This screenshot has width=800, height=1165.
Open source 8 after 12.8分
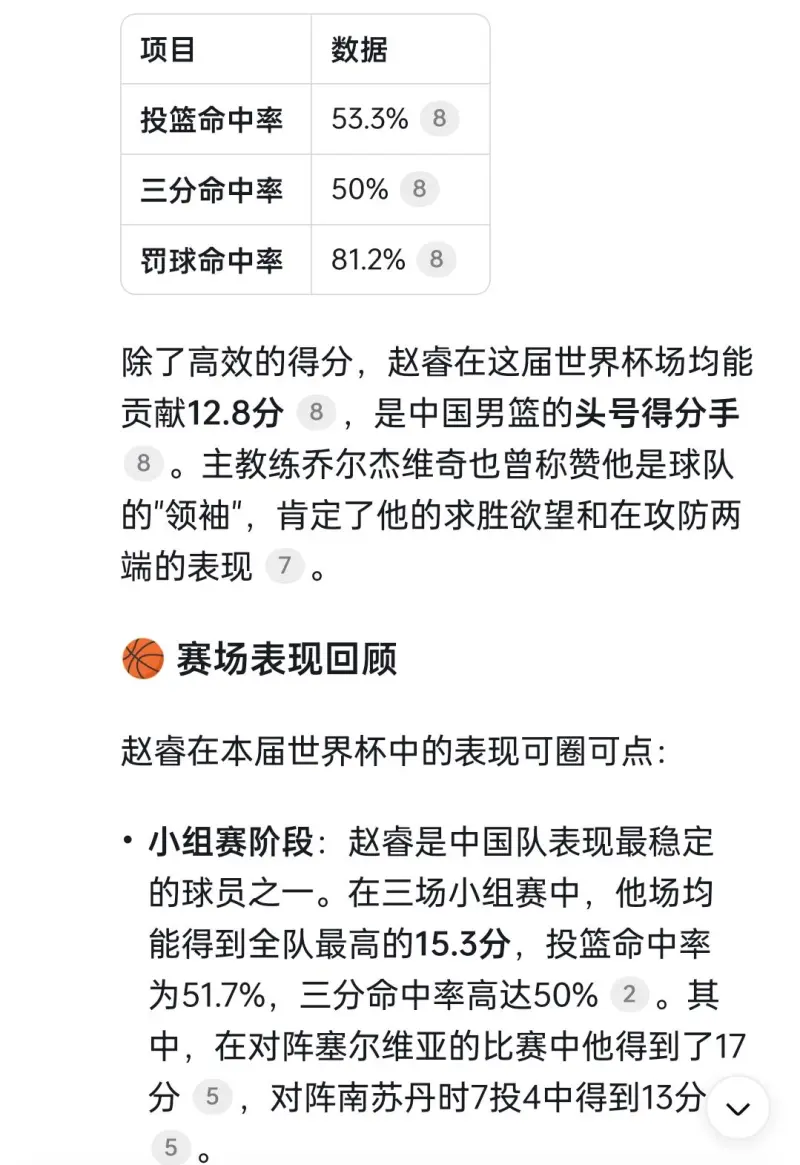click(x=316, y=411)
